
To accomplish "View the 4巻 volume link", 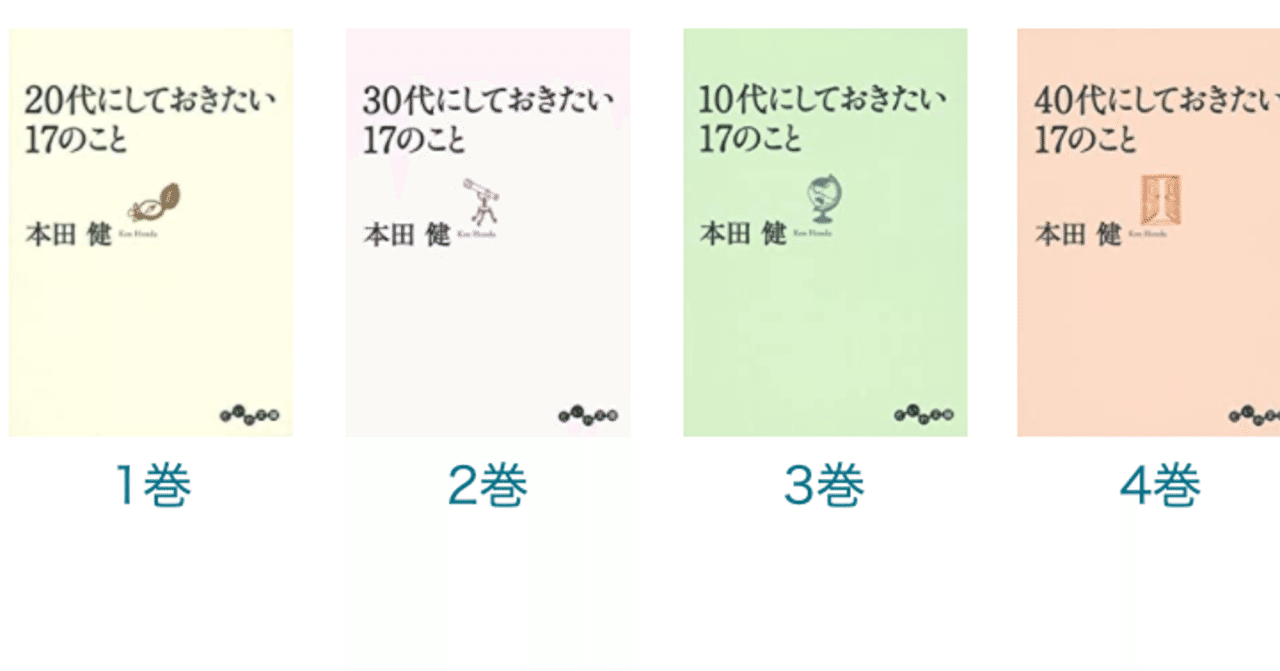I will click(1160, 486).
